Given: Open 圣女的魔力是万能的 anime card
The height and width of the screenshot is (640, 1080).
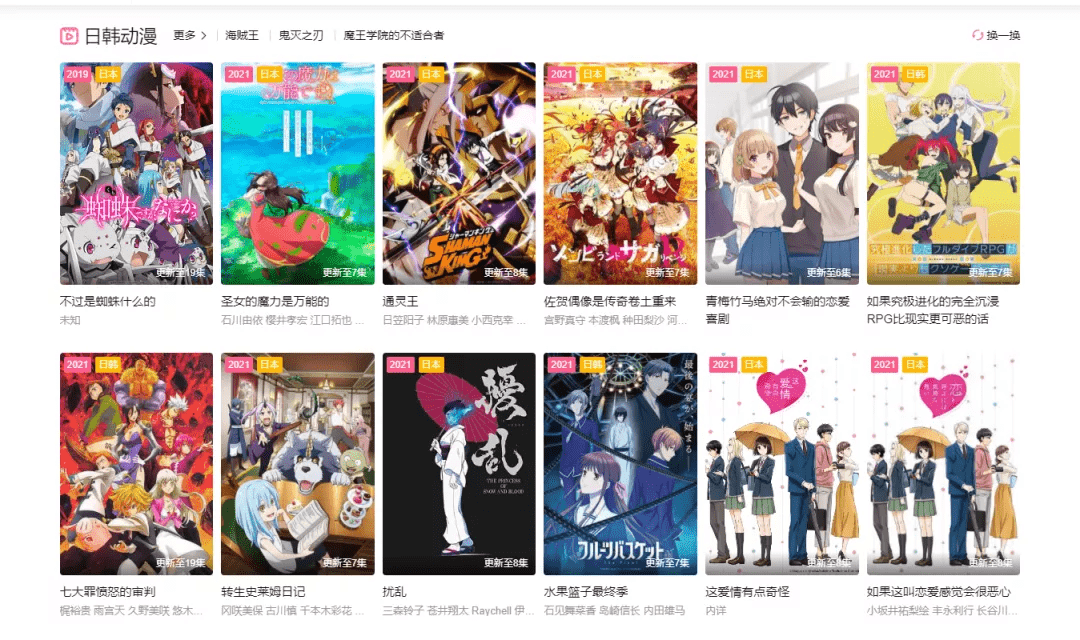Looking at the screenshot, I should tap(297, 174).
